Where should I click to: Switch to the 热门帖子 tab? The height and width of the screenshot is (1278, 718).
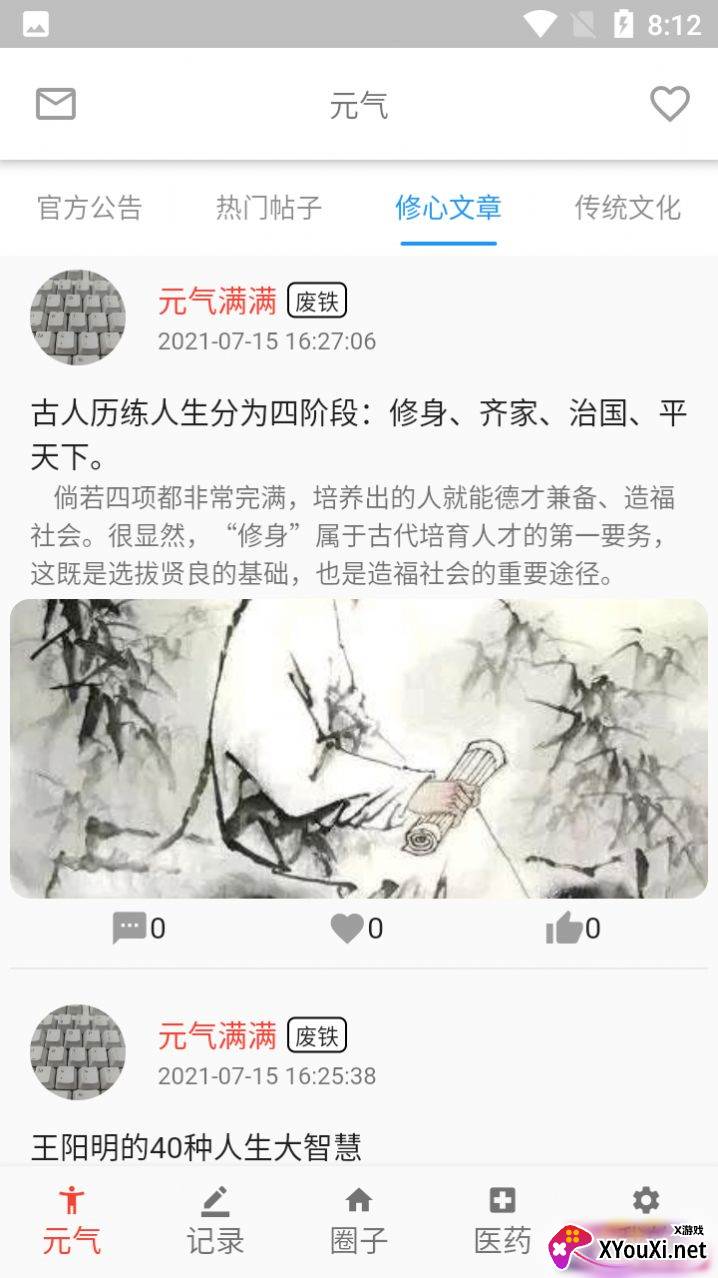269,208
